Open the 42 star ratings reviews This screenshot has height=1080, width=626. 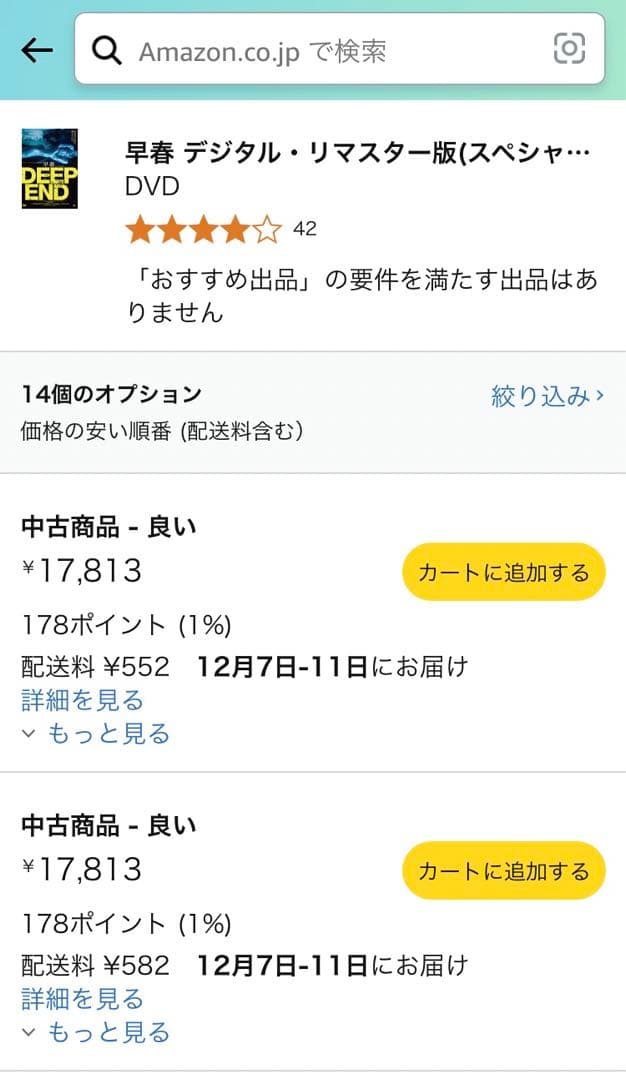click(220, 230)
